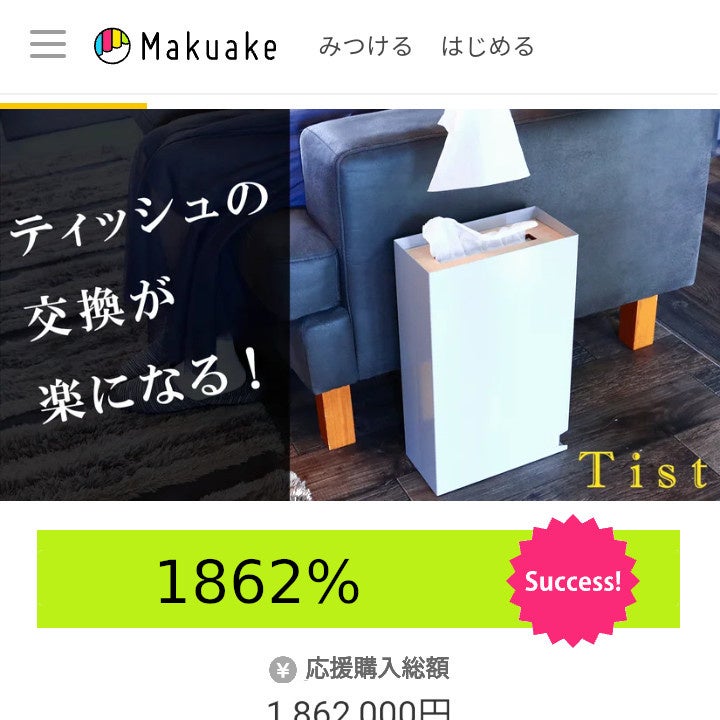Open the hamburger drawer menu

48,45
